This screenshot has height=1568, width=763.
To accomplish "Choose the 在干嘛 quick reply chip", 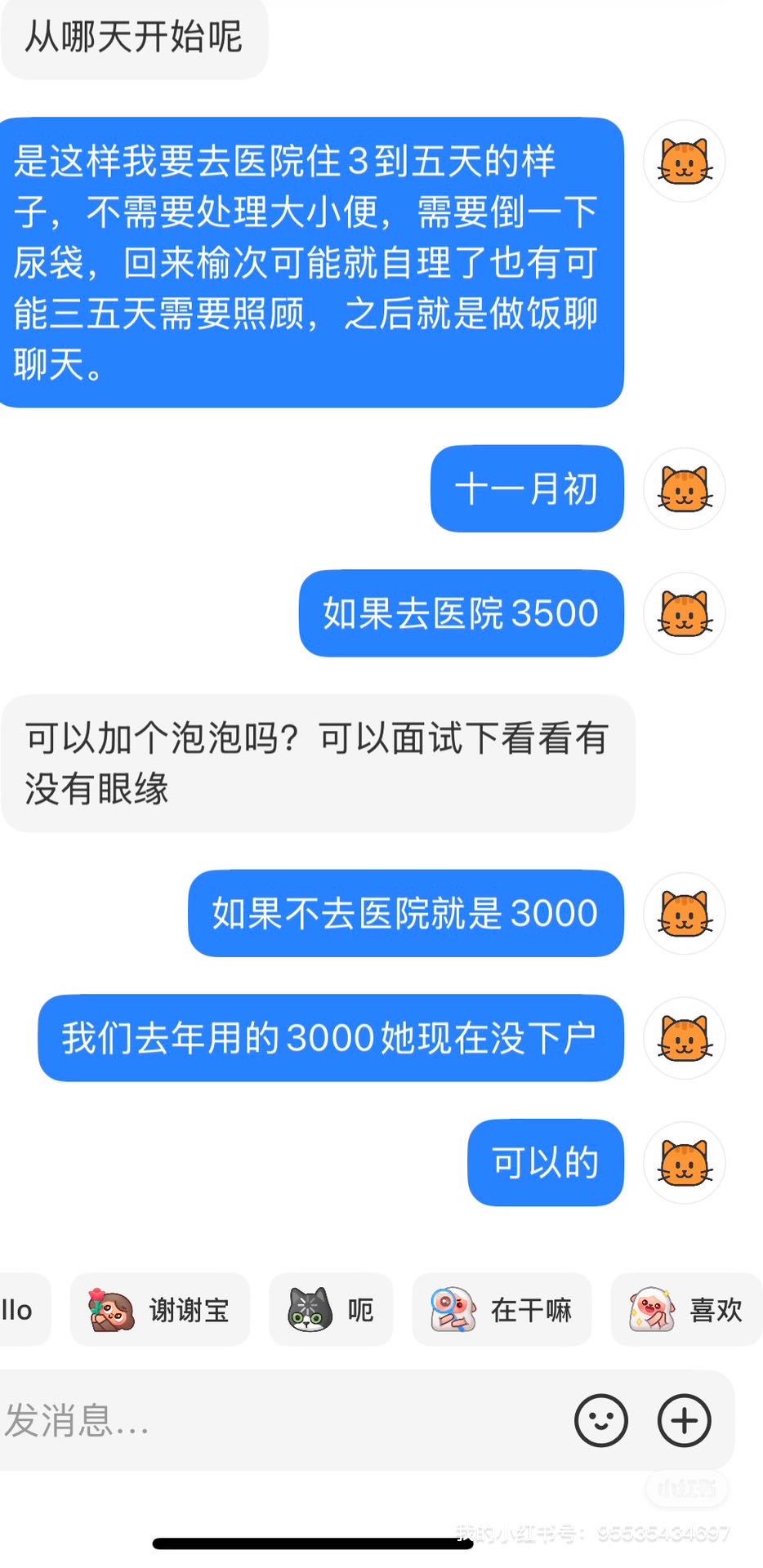I will coord(502,1309).
